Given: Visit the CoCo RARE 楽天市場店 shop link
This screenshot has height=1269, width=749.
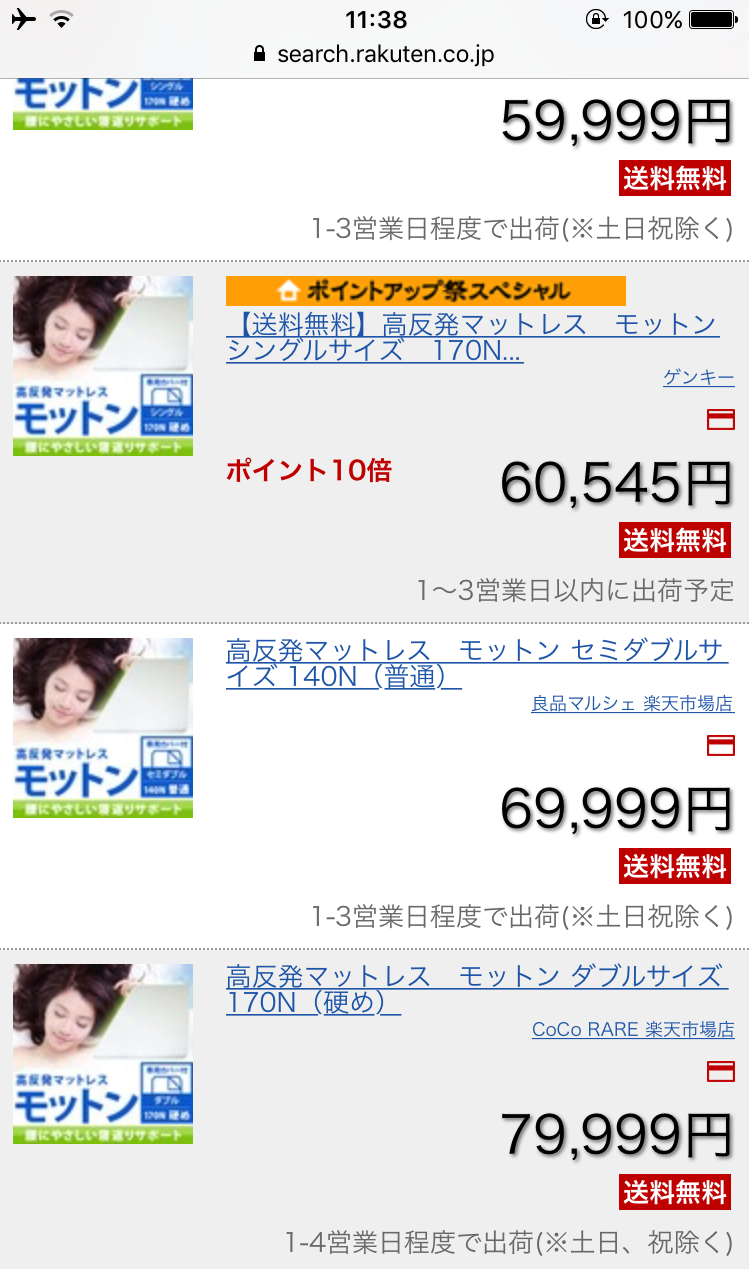Looking at the screenshot, I should click(x=633, y=1029).
